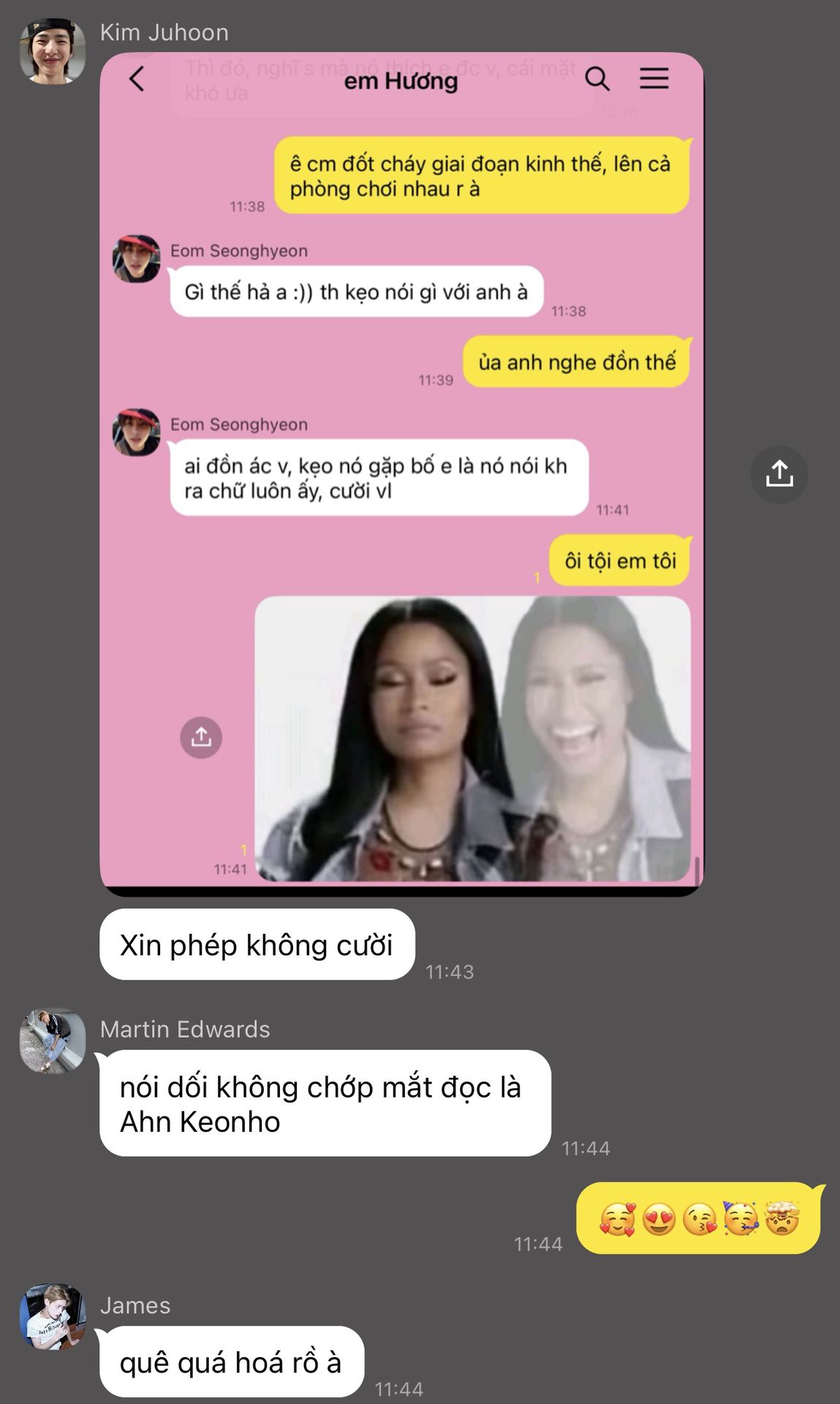
Task: Tap James's profile avatar
Action: (x=52, y=1317)
